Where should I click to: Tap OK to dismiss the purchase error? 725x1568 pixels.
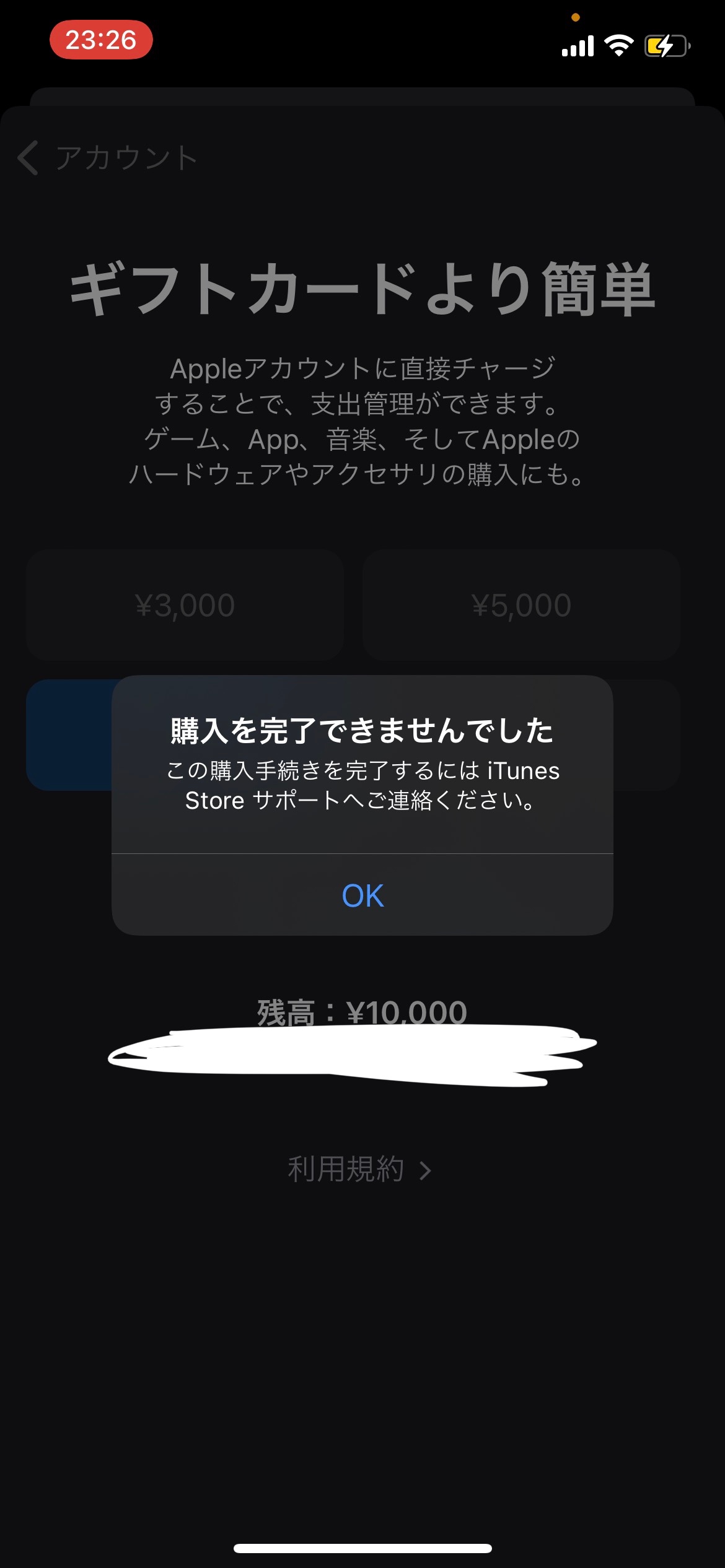coord(362,895)
